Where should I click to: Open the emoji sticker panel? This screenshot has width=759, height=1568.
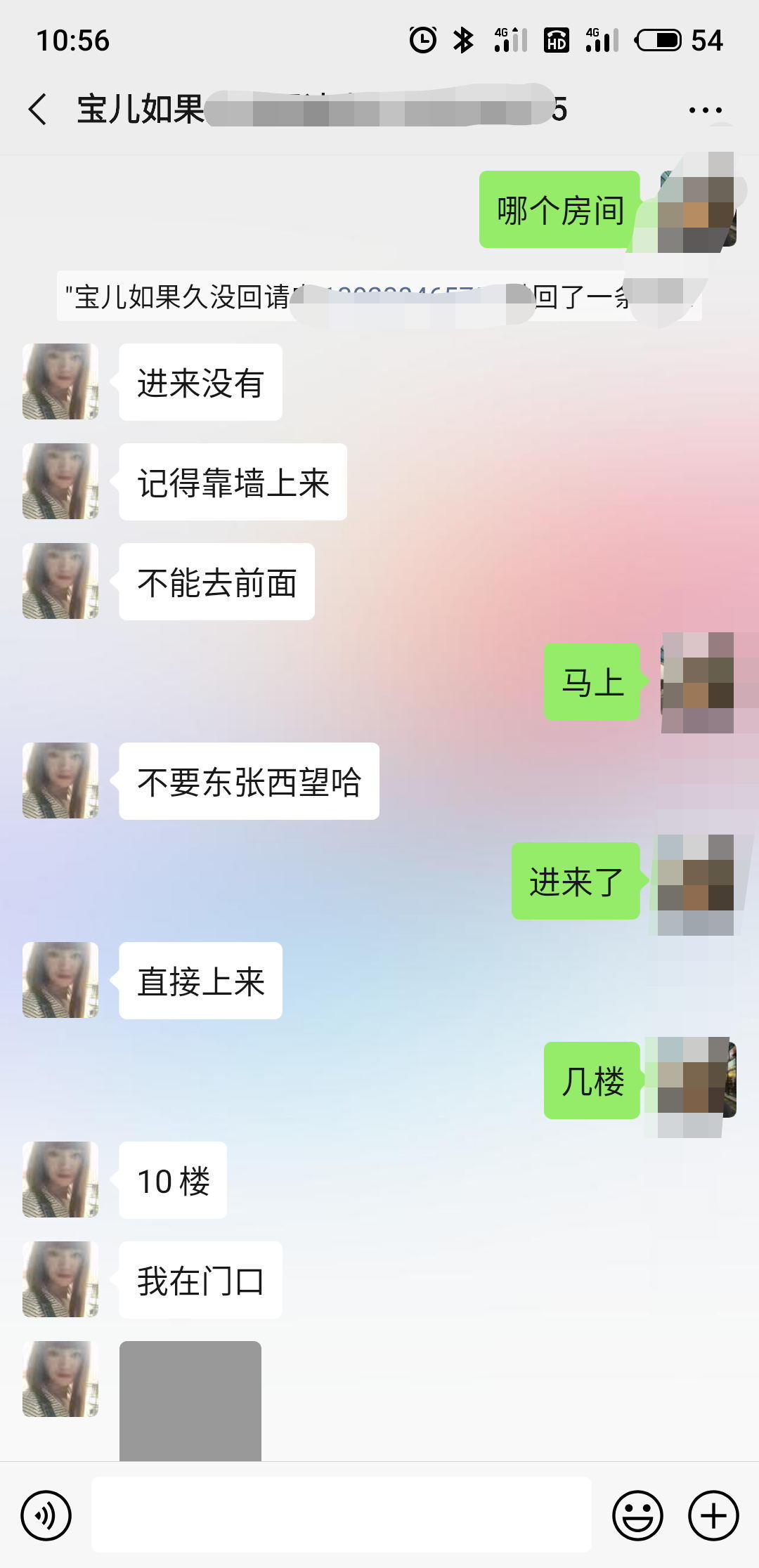(x=637, y=1515)
